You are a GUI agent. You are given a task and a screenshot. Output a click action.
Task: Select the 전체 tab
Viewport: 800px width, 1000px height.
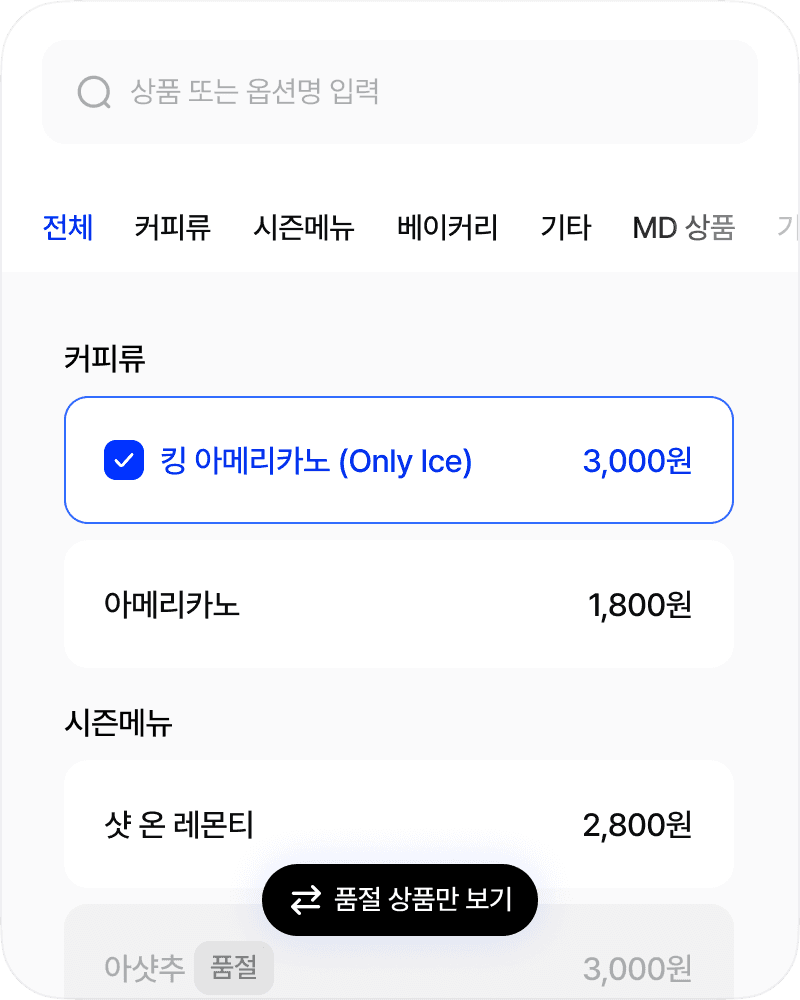coord(68,228)
